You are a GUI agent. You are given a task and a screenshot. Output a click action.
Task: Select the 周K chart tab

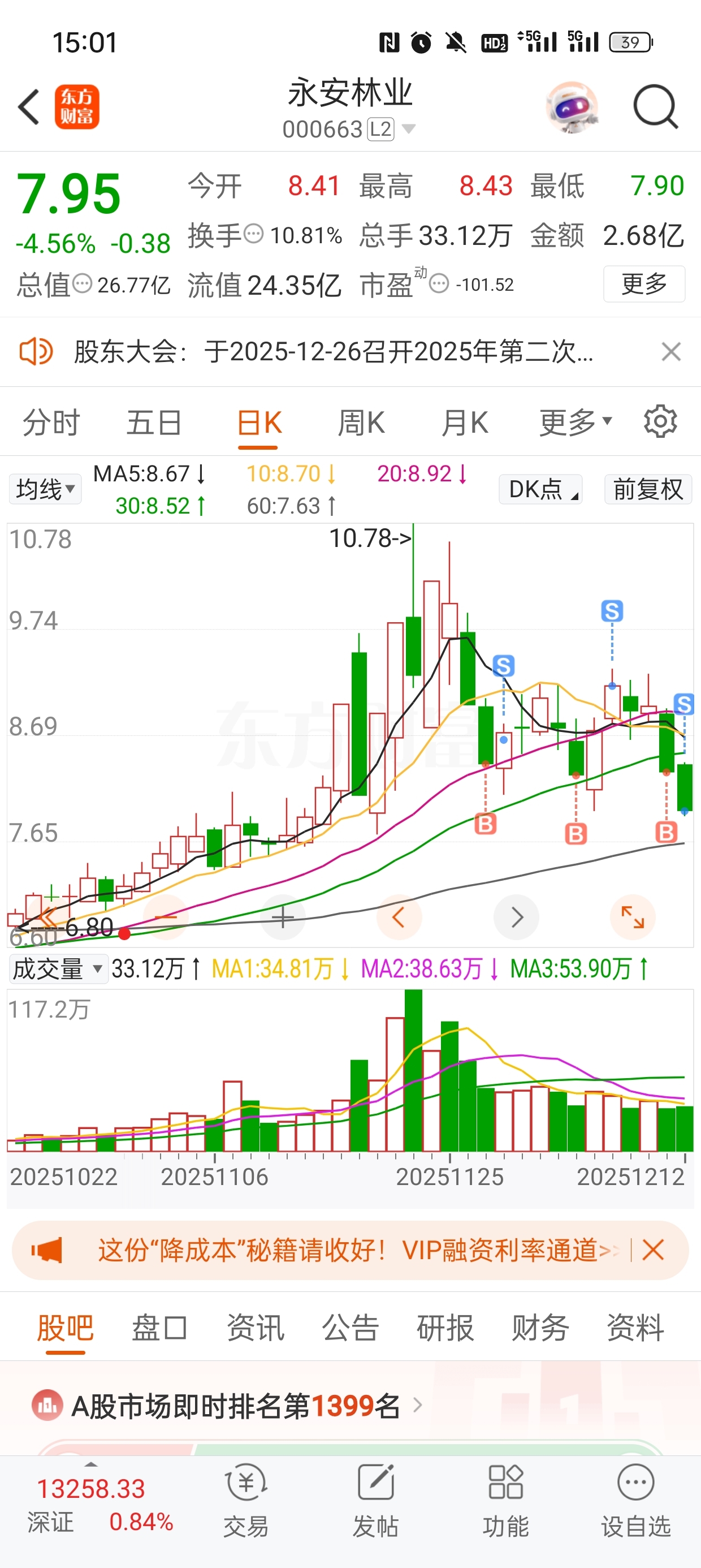(361, 423)
